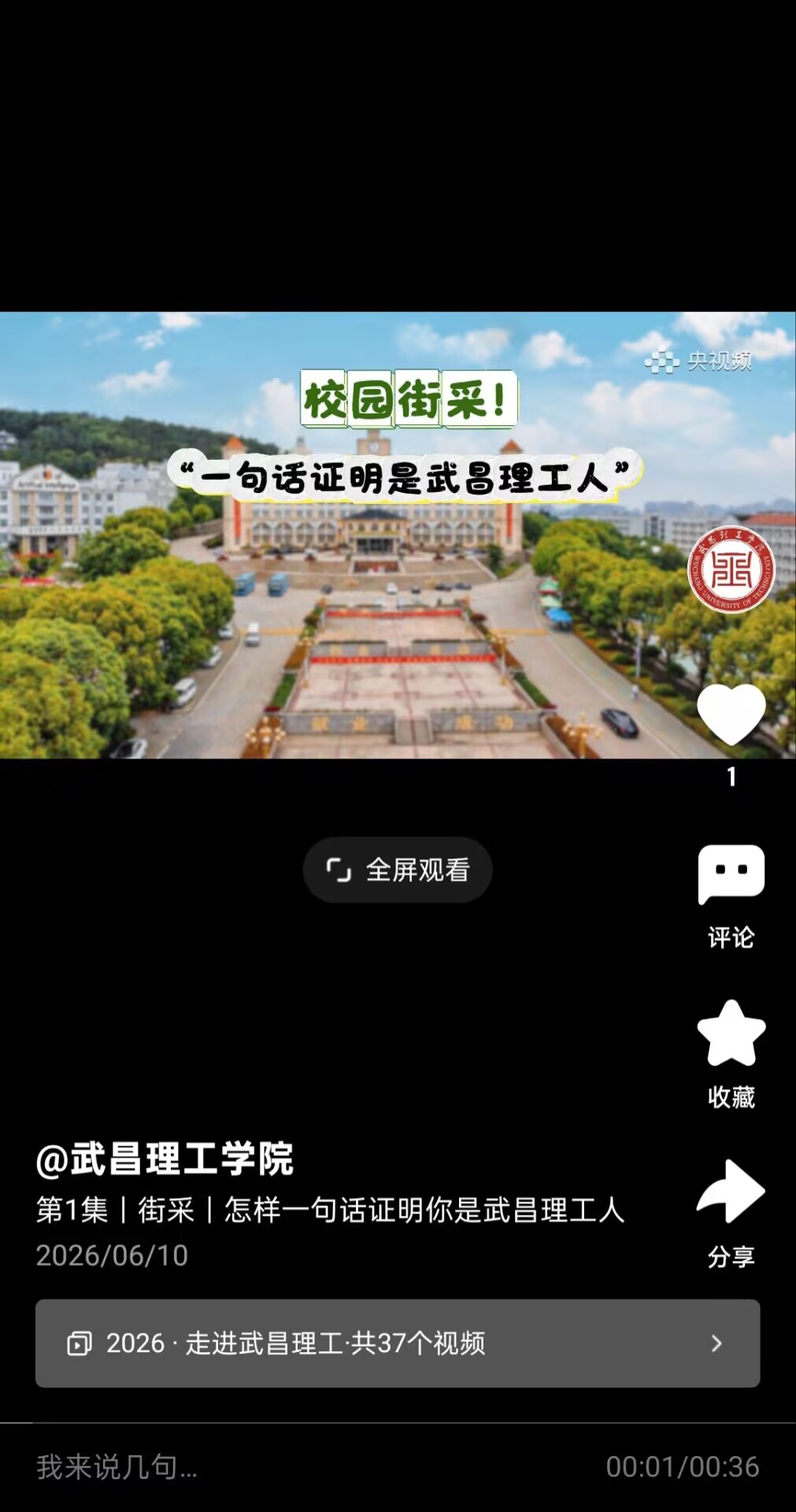796x1512 pixels.
Task: Add this video to 收藏 favorites
Action: (x=731, y=1054)
